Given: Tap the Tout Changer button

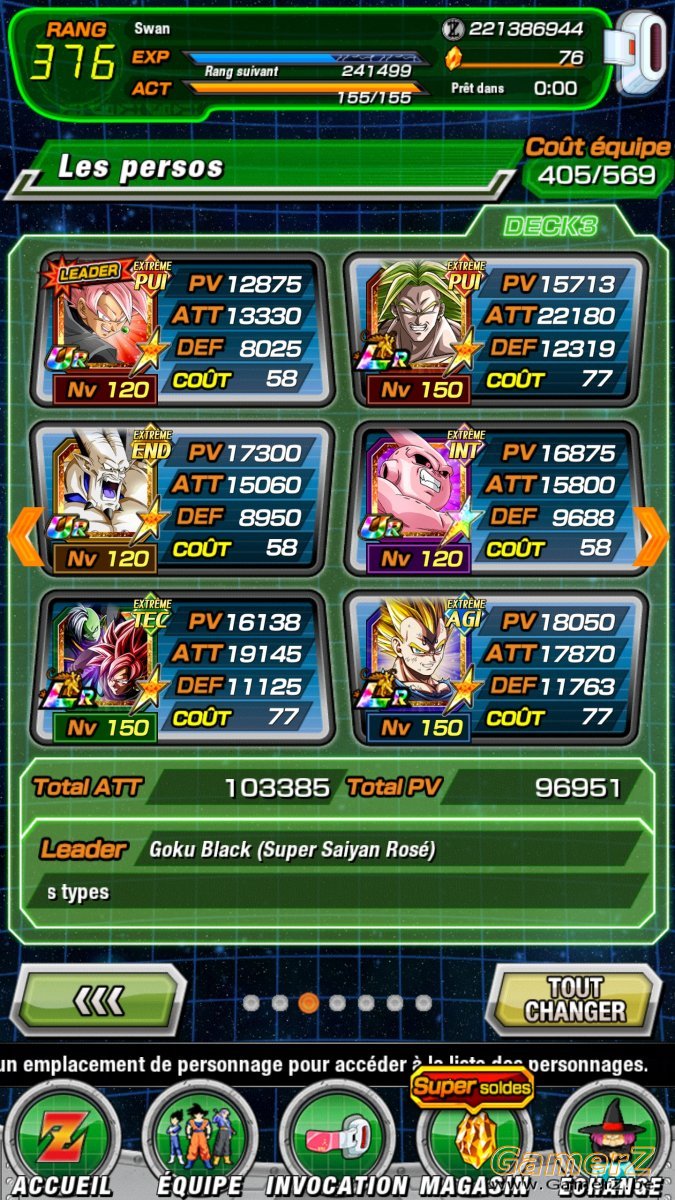Looking at the screenshot, I should point(574,999).
